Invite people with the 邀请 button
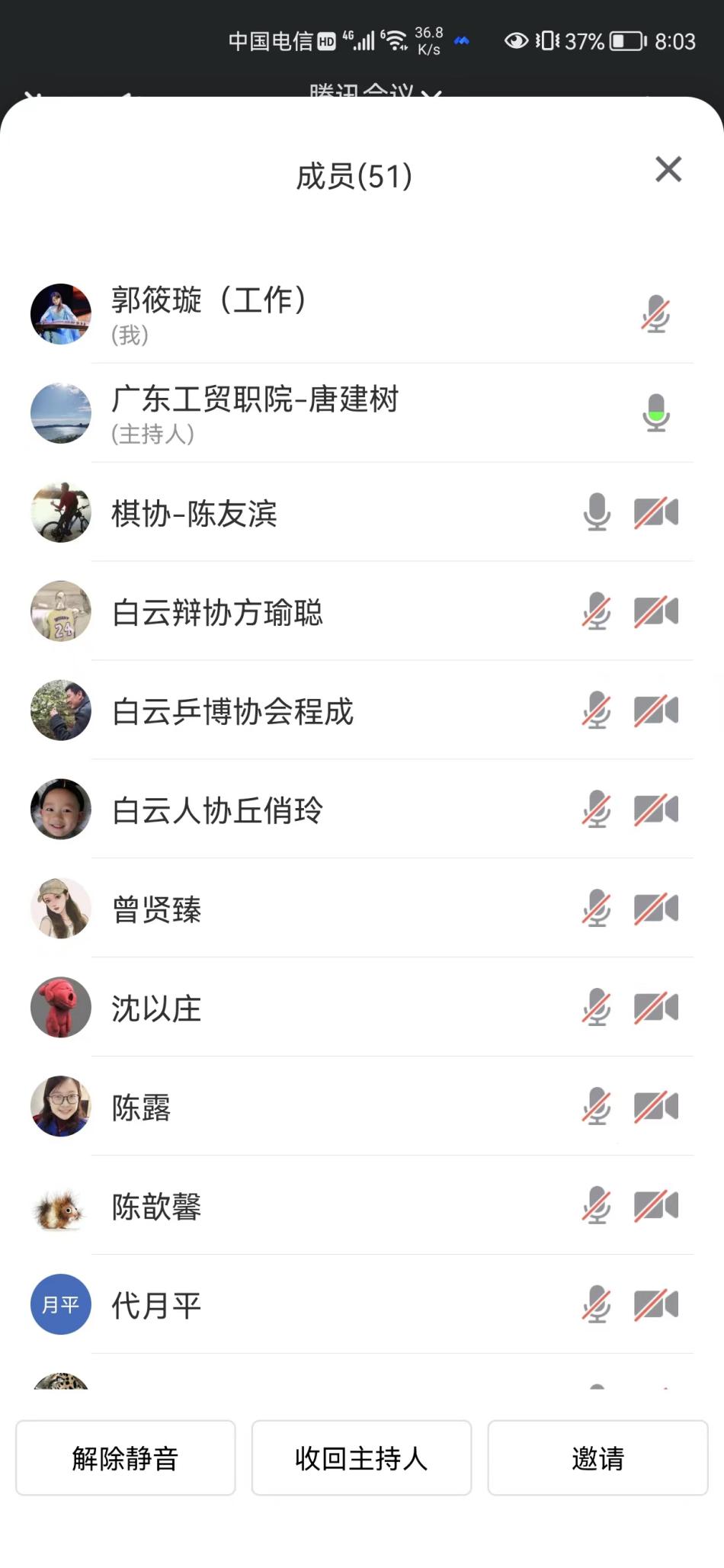The width and height of the screenshot is (724, 1568). point(597,1457)
